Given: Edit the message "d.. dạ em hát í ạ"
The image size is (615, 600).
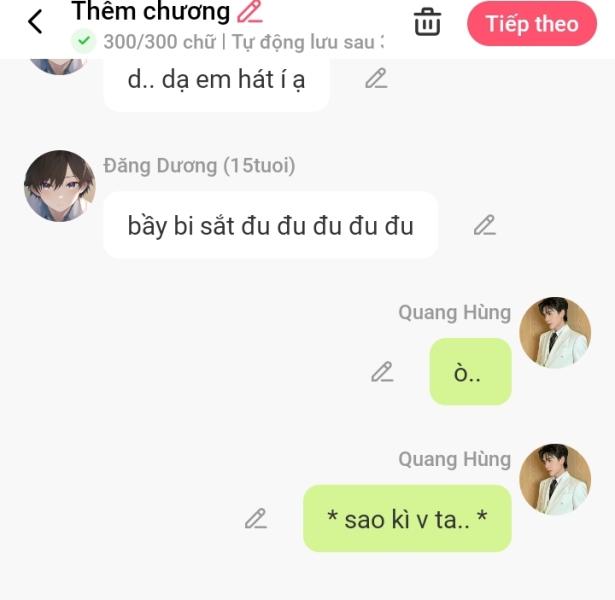Looking at the screenshot, I should 376,78.
